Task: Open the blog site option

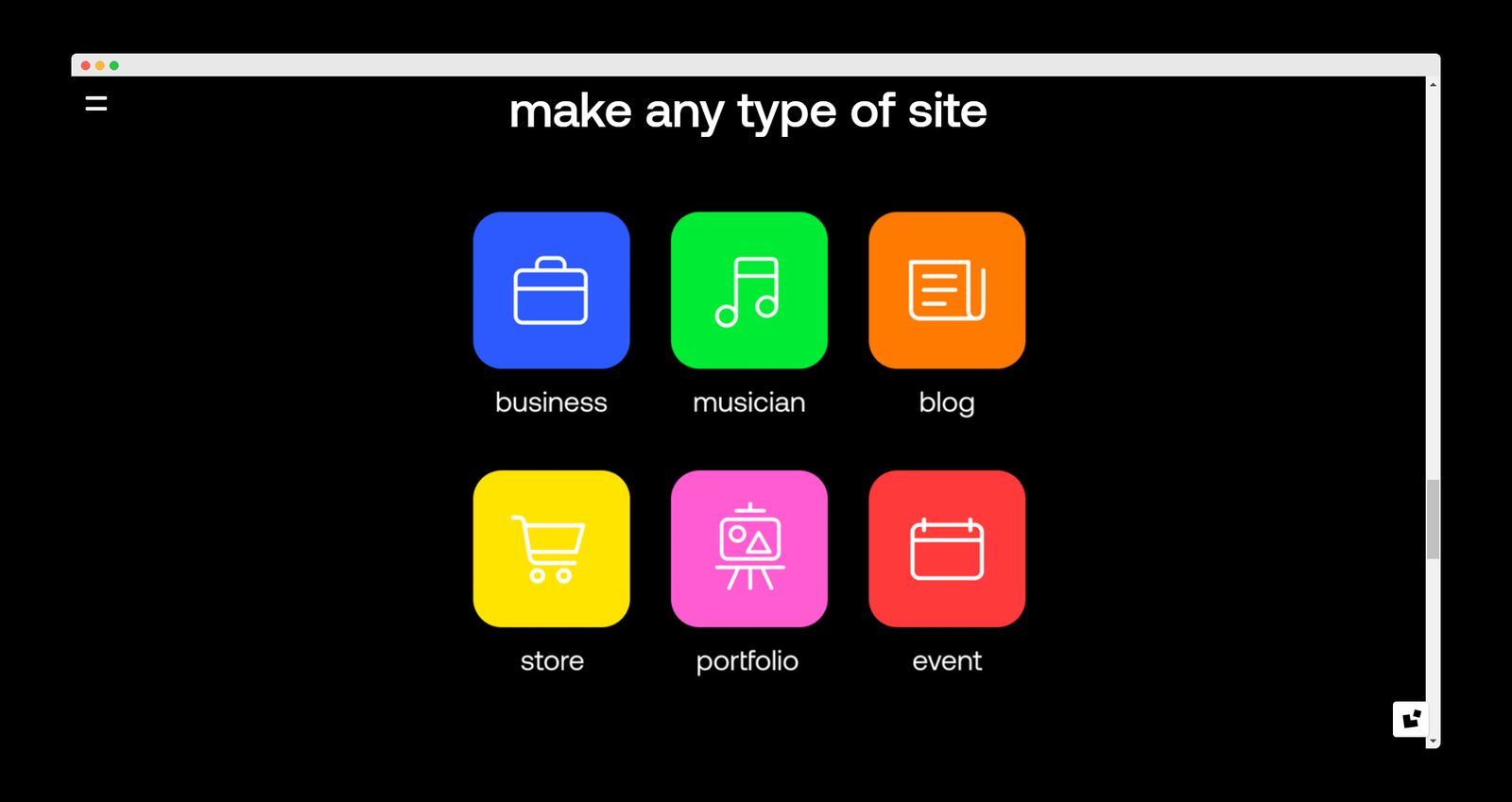Action: tap(946, 291)
